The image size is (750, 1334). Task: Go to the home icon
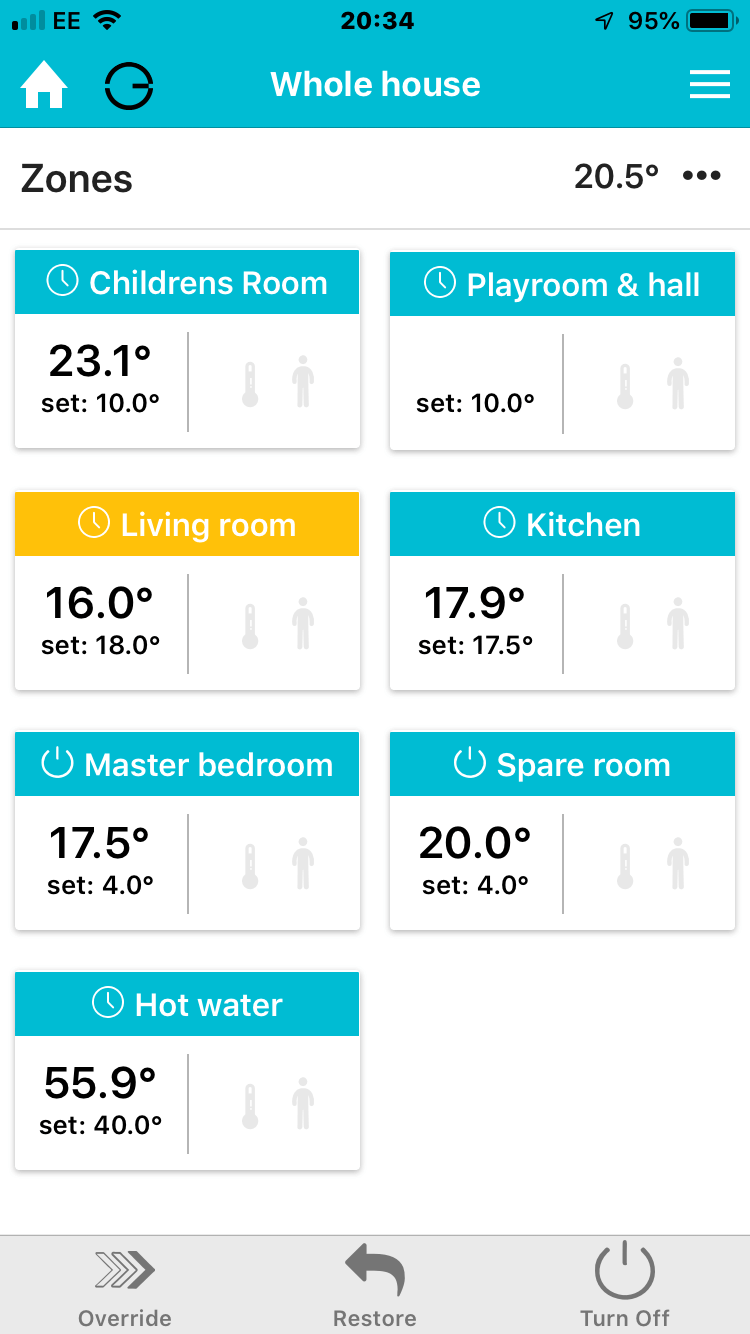point(44,85)
